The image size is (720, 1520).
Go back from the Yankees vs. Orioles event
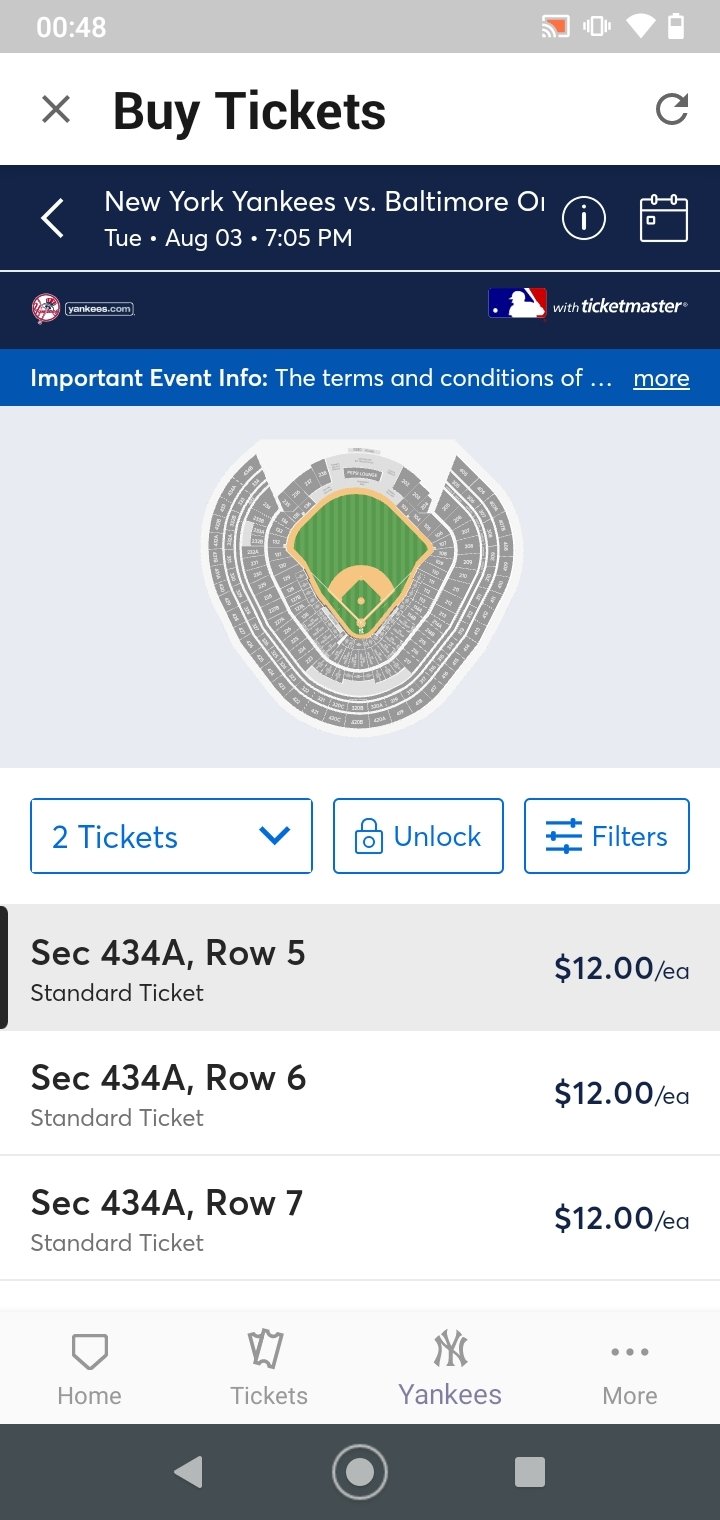click(x=52, y=218)
